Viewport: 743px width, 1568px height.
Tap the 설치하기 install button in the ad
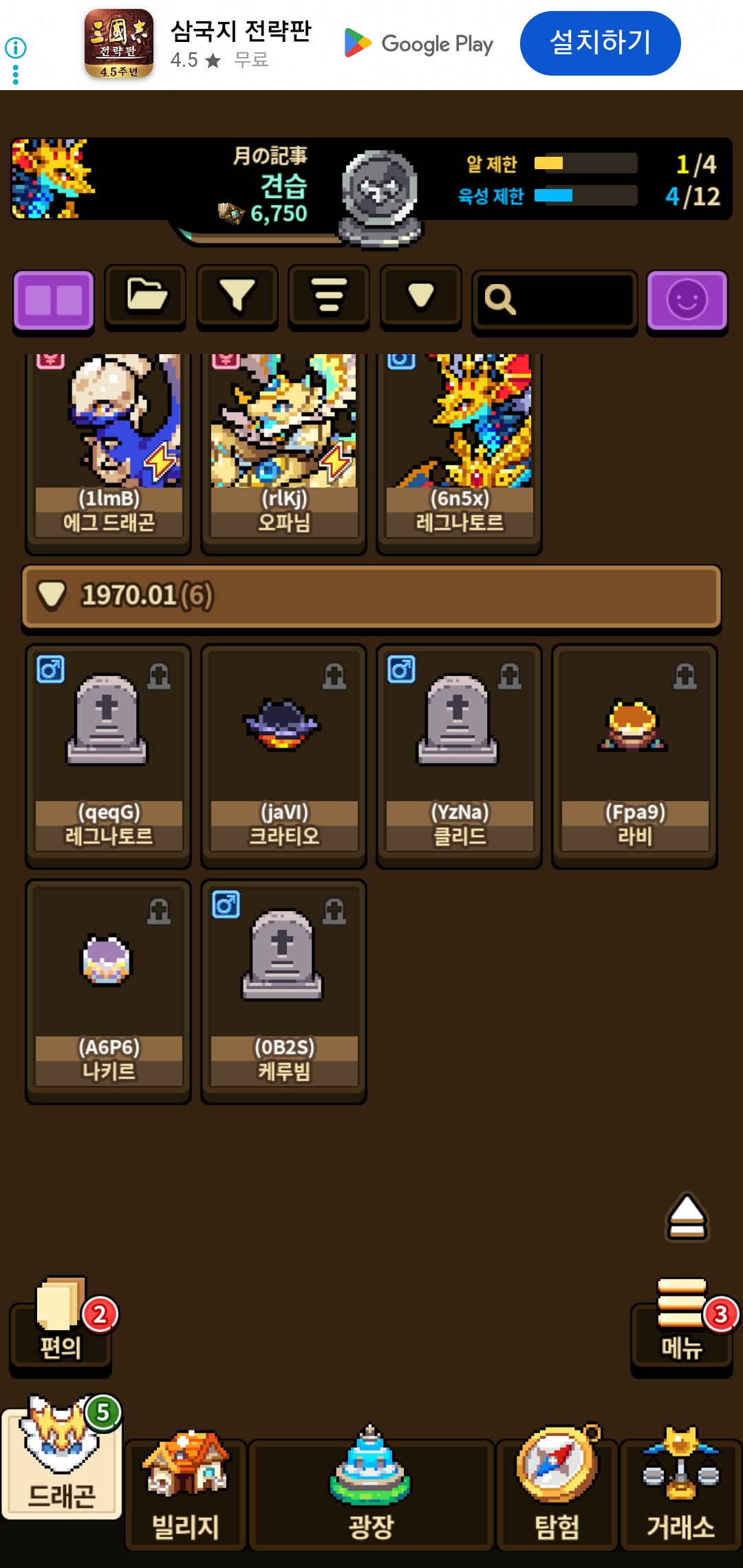click(x=600, y=43)
